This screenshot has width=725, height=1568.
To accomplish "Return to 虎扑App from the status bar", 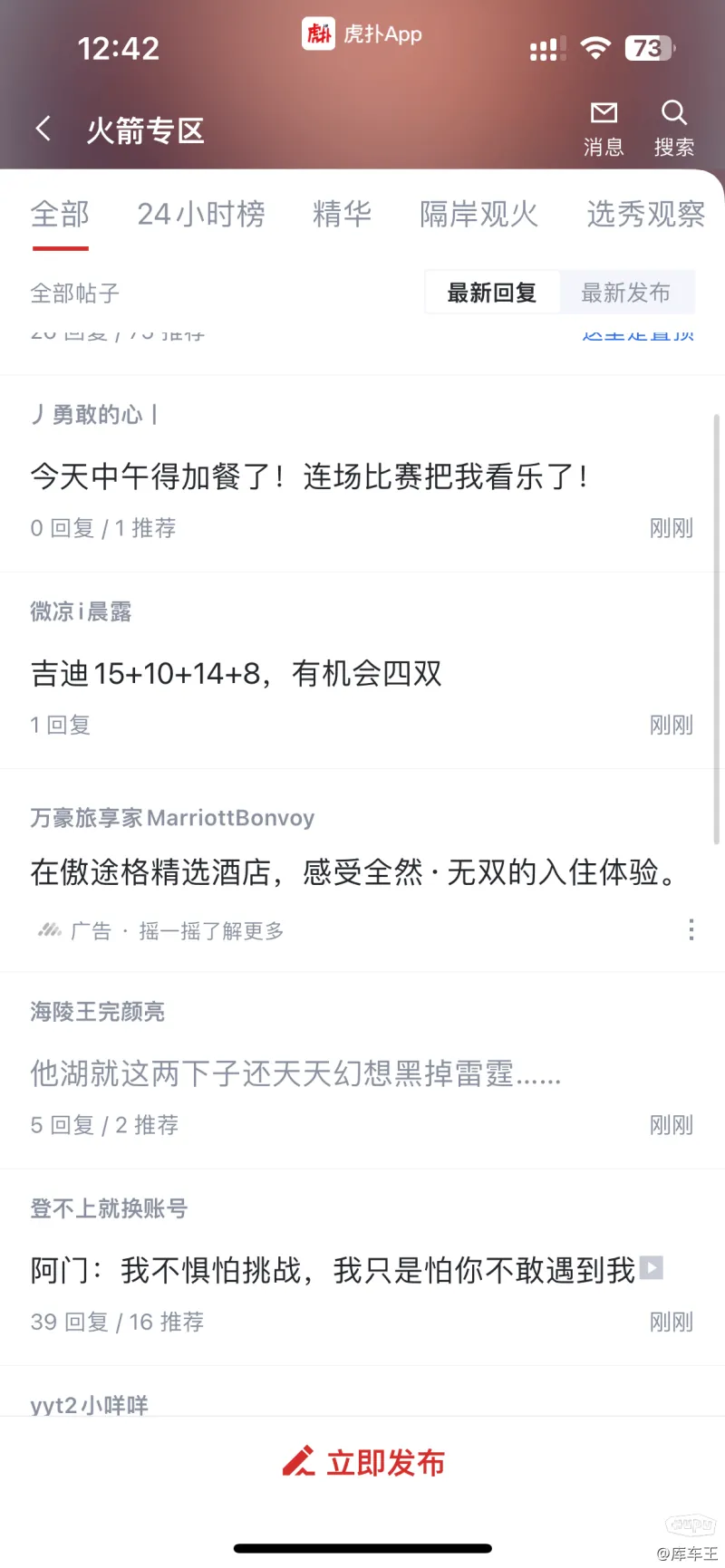I will (362, 34).
